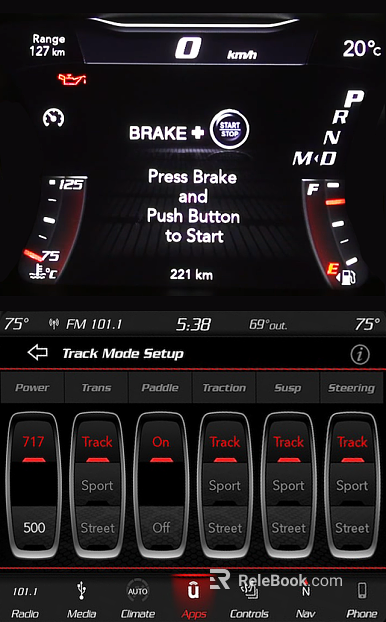Switch to the Radio tab
Screen dimensions: 386x622
pos(25,601)
